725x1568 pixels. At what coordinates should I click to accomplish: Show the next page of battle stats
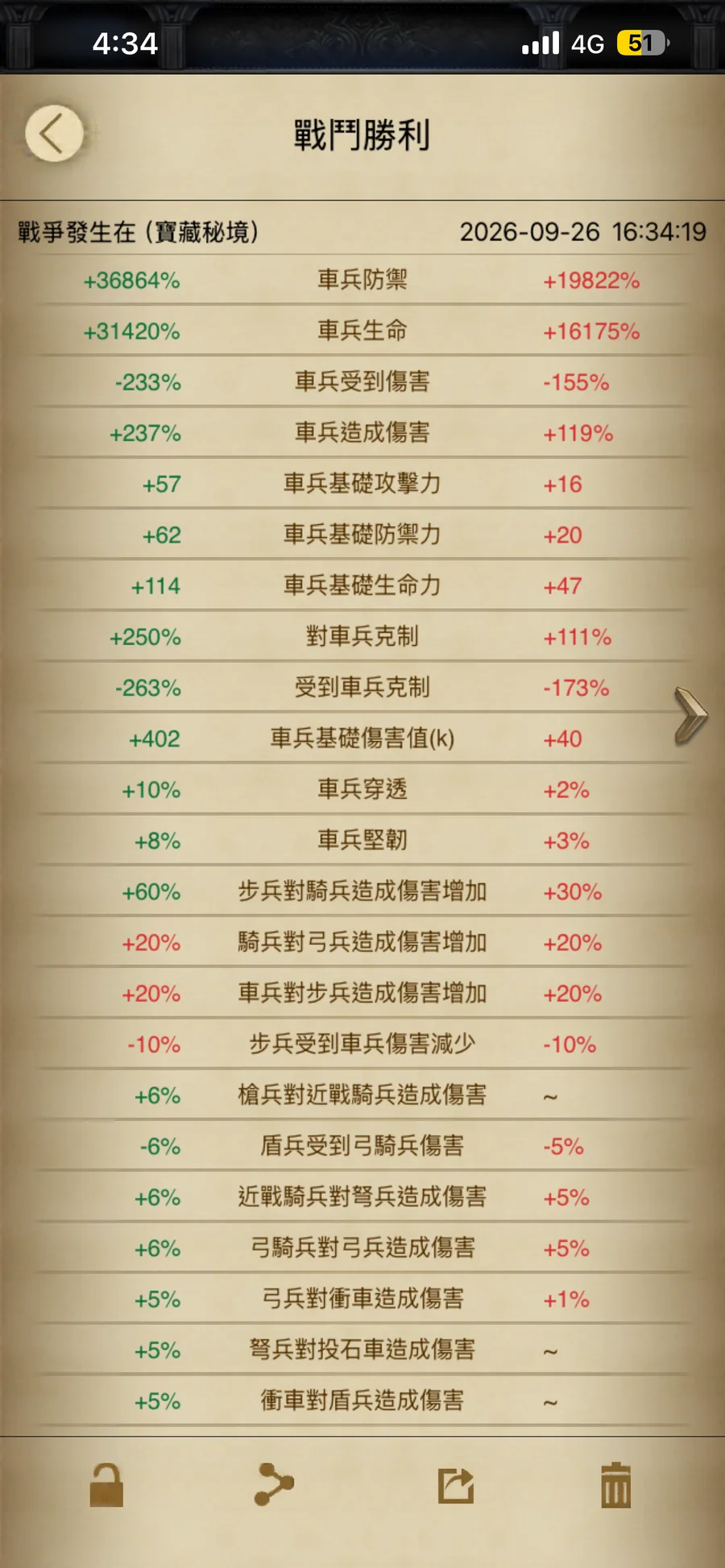pos(690,714)
